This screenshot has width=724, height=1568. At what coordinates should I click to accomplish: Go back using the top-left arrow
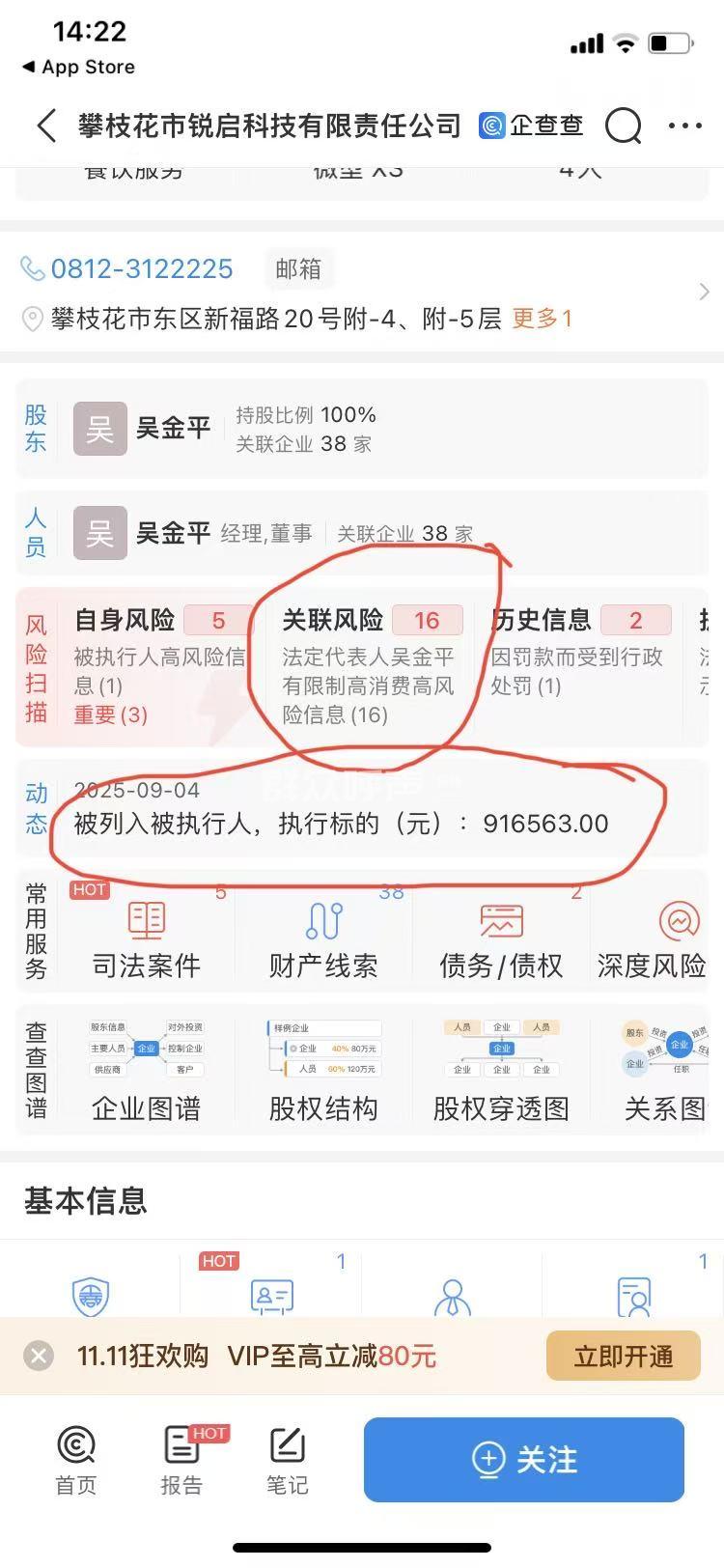coord(45,126)
